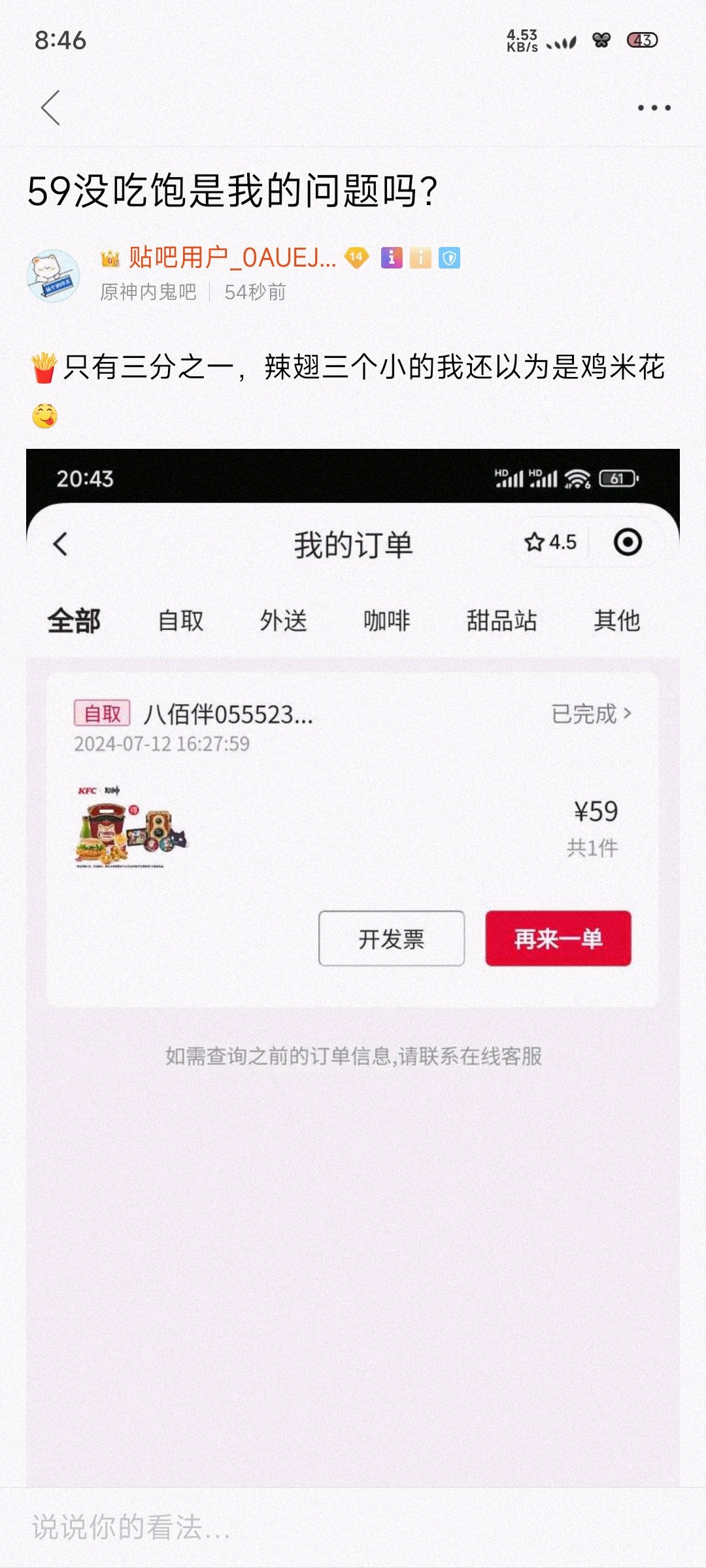Visit the 原神内鬼吧 forum
This screenshot has height=1568, width=706.
[148, 292]
